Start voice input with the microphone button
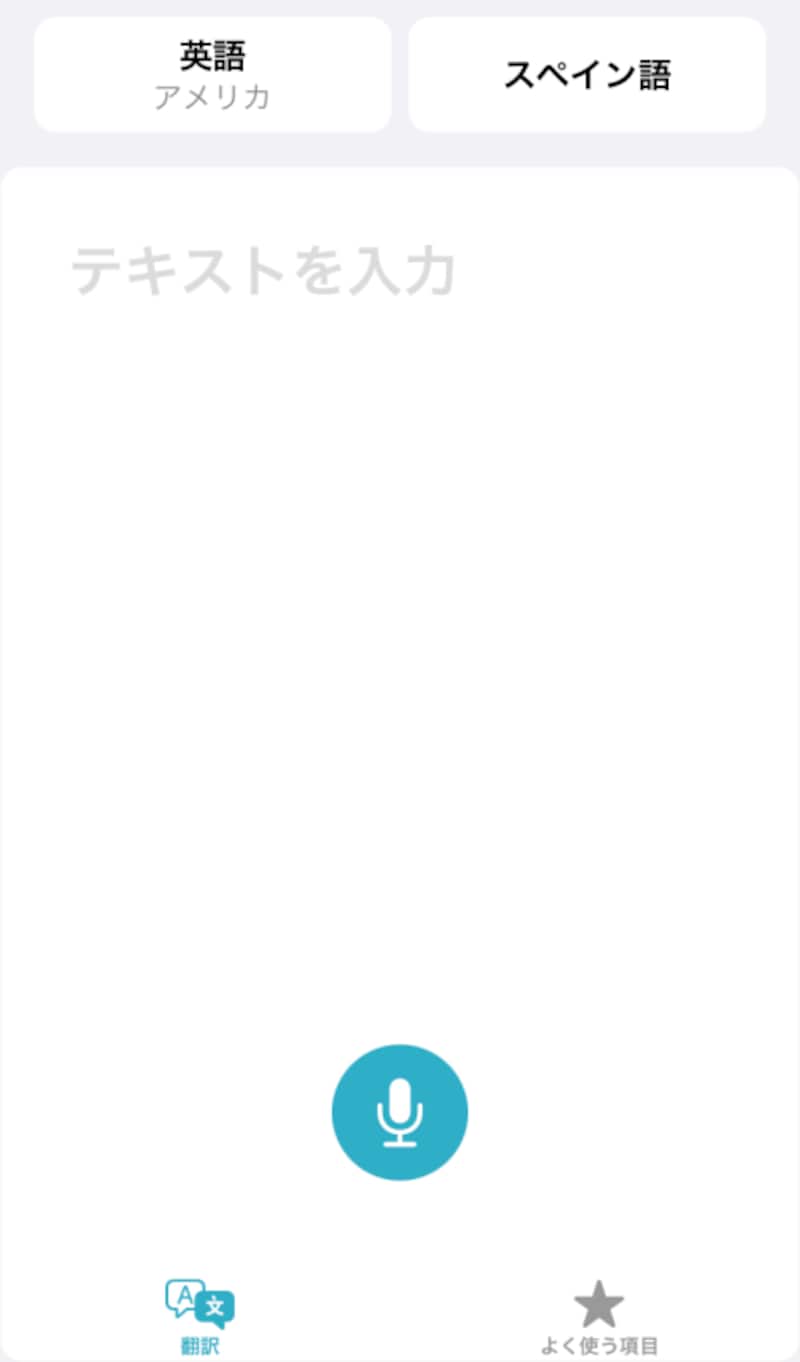Image resolution: width=800 pixels, height=1362 pixels. 400,1112
